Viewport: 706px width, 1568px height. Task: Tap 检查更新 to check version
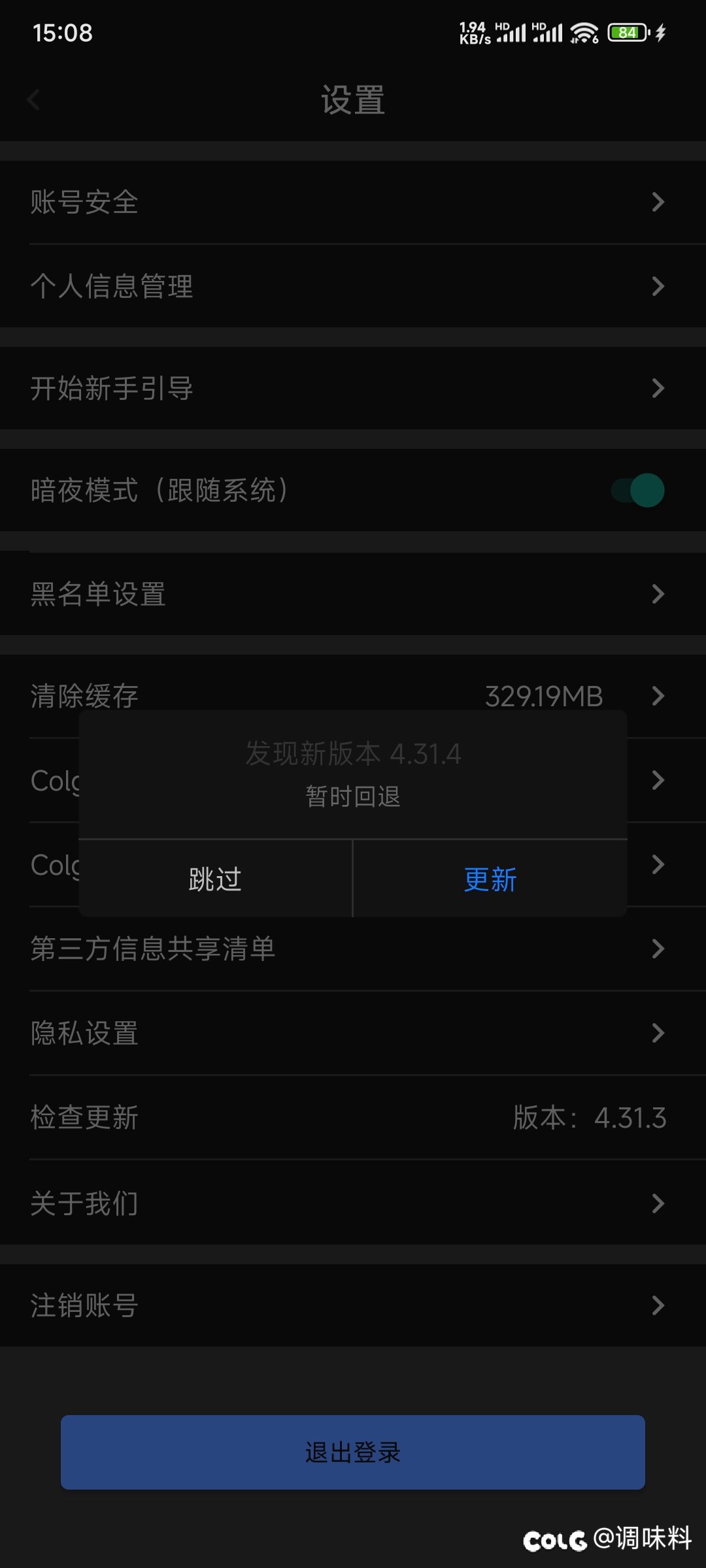353,1117
